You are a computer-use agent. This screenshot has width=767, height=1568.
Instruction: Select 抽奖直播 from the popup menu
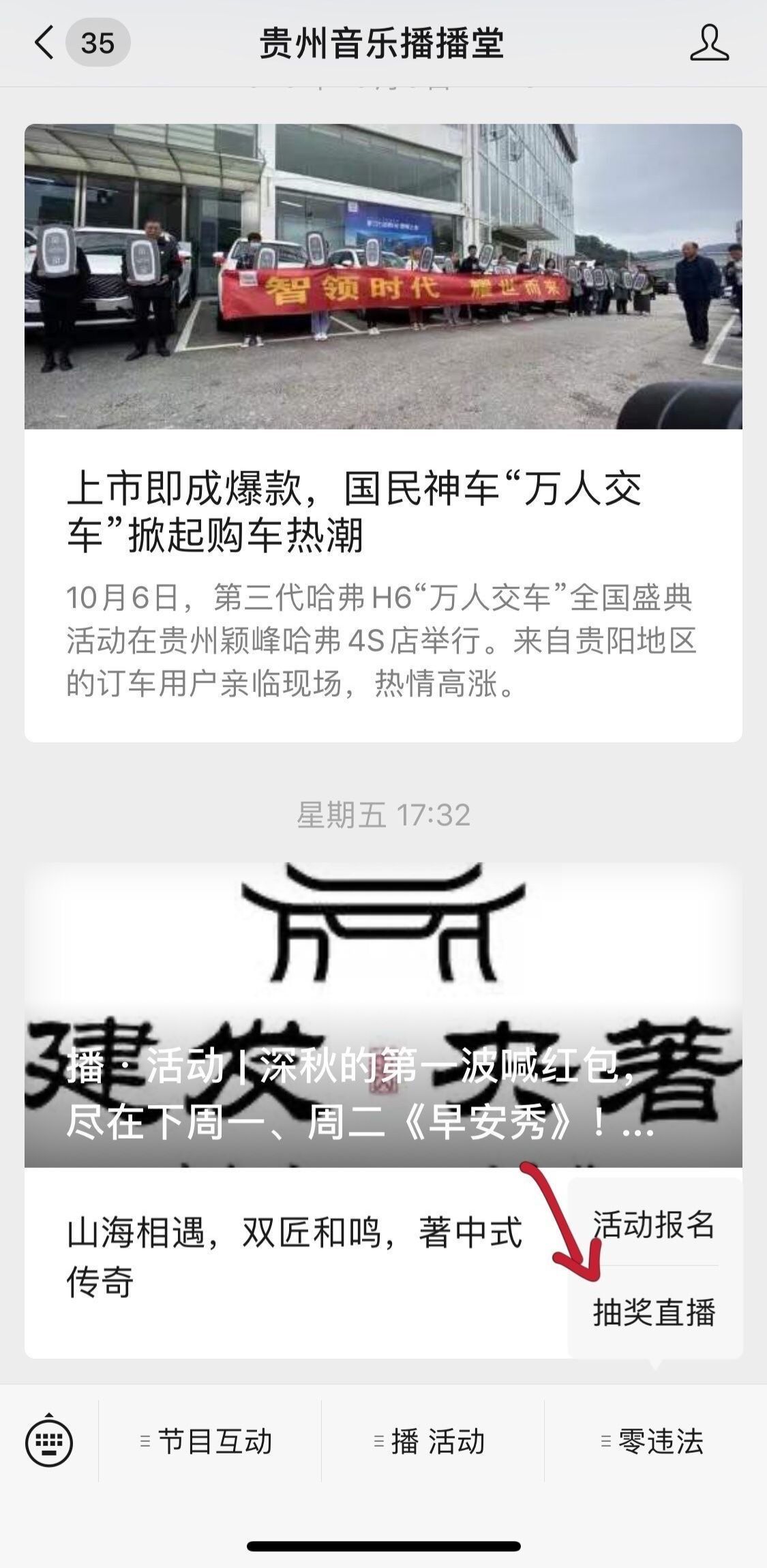click(x=653, y=1312)
